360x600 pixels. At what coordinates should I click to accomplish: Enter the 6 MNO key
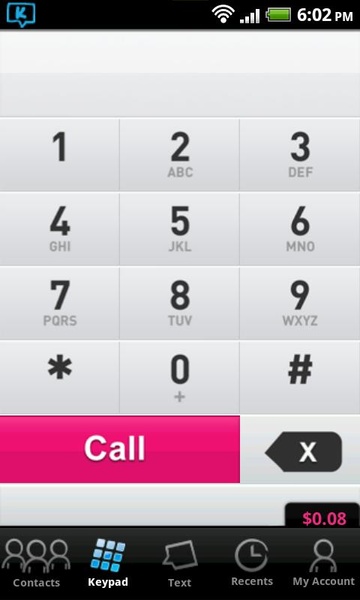tap(300, 229)
